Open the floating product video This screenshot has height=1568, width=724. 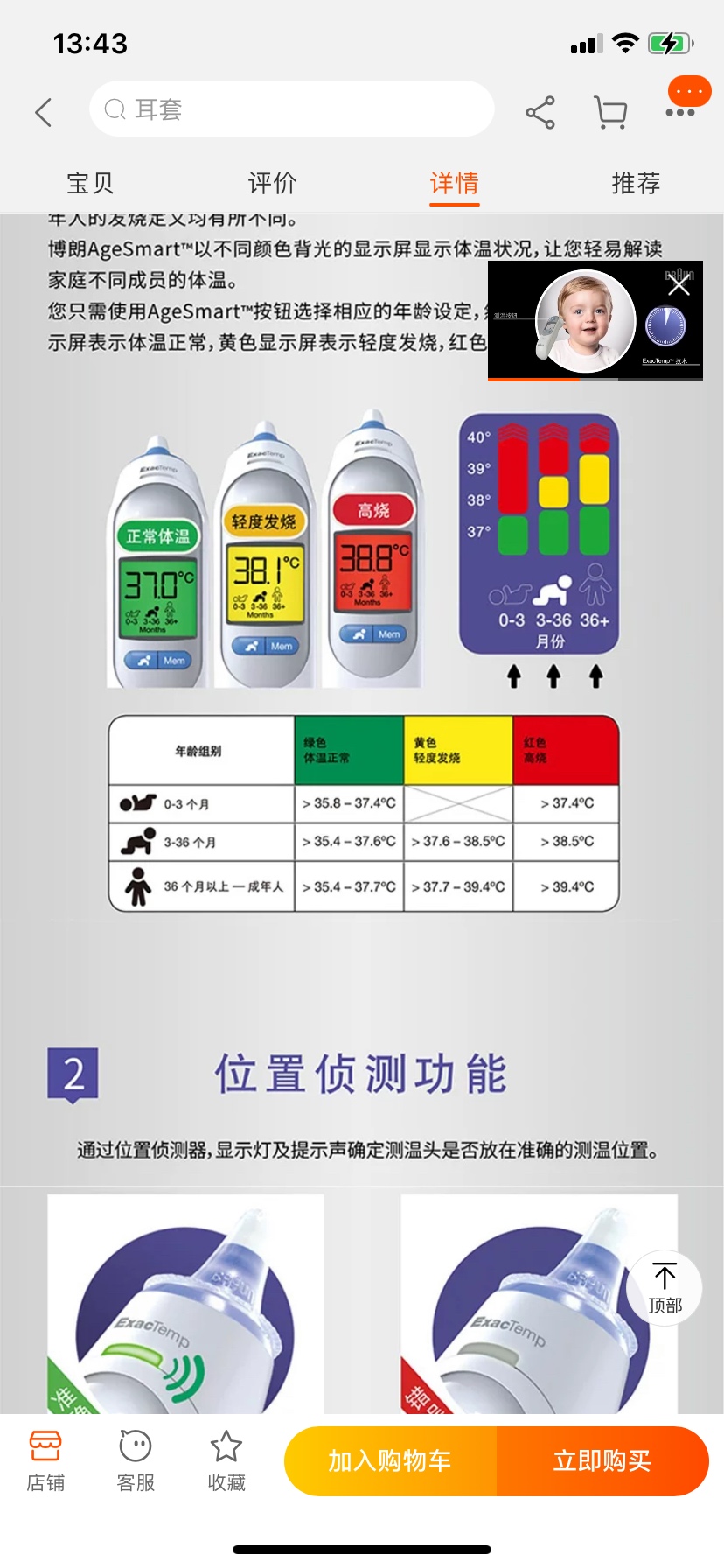(x=584, y=324)
